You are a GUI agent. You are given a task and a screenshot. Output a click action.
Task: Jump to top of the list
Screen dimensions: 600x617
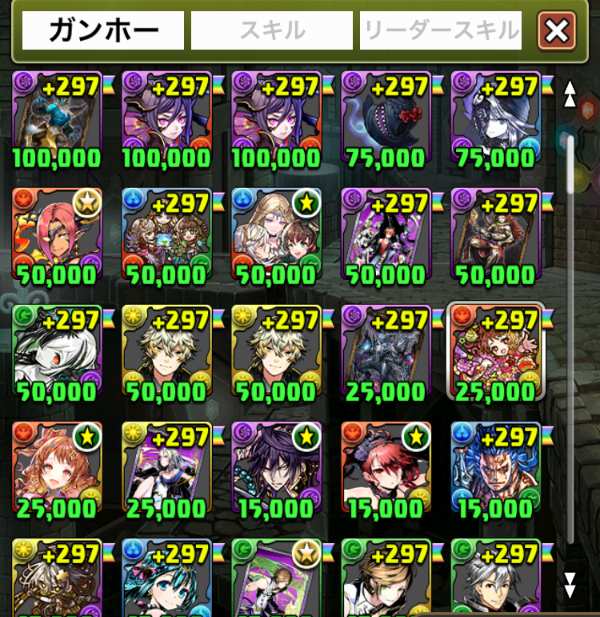570,95
